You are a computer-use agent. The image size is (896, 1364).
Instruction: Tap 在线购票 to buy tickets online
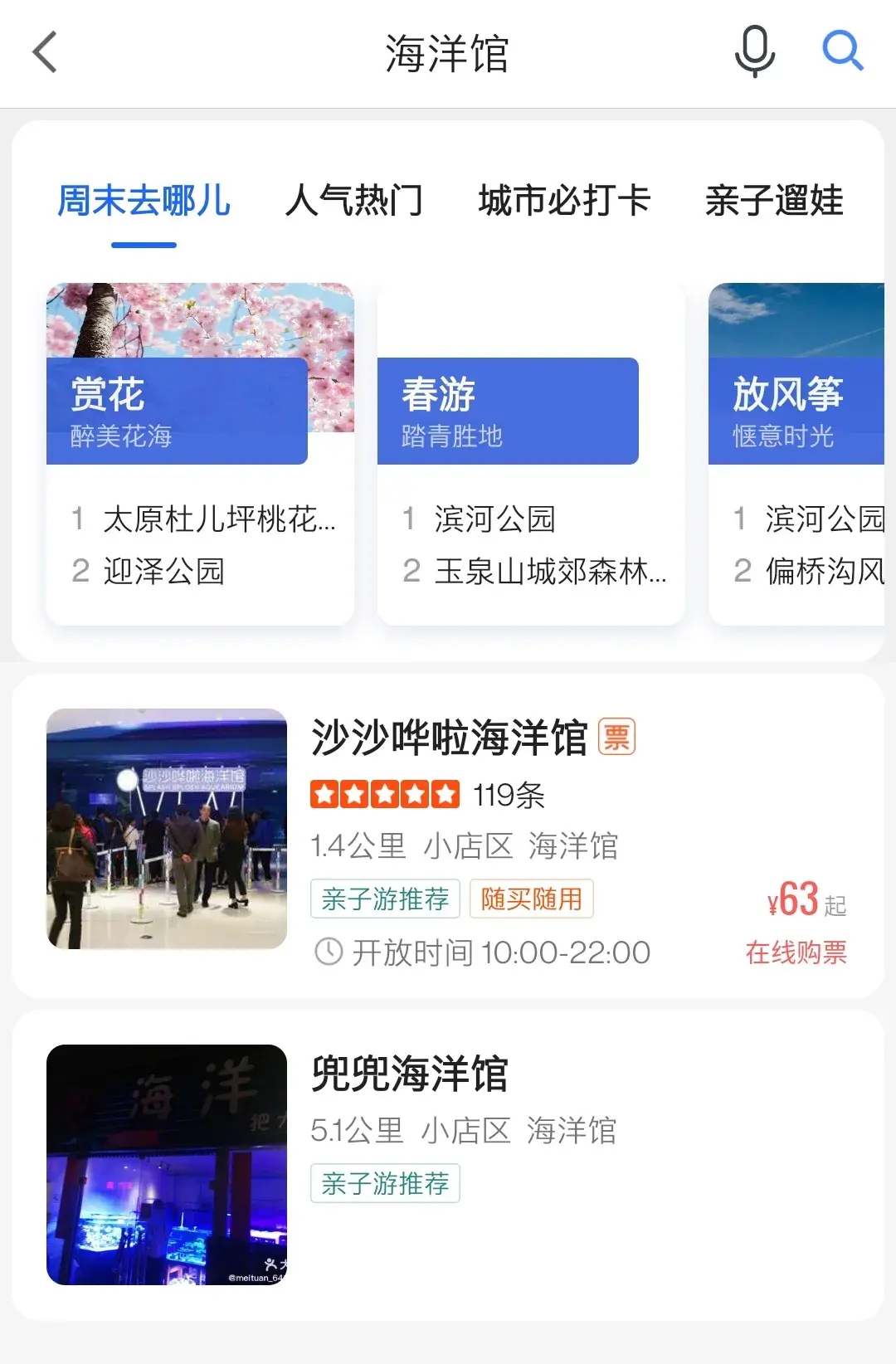[796, 952]
